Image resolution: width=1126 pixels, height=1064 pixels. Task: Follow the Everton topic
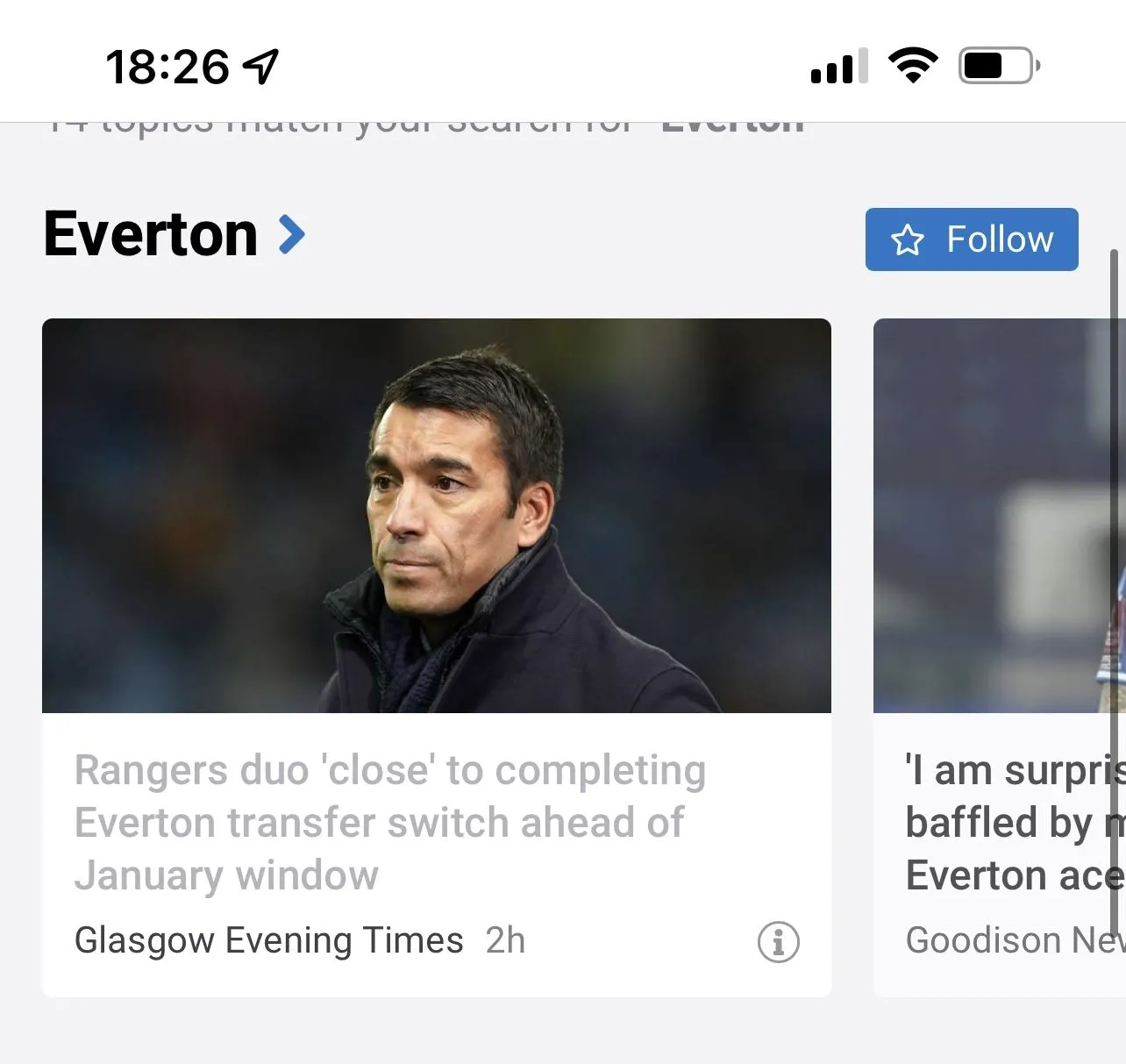[x=971, y=239]
